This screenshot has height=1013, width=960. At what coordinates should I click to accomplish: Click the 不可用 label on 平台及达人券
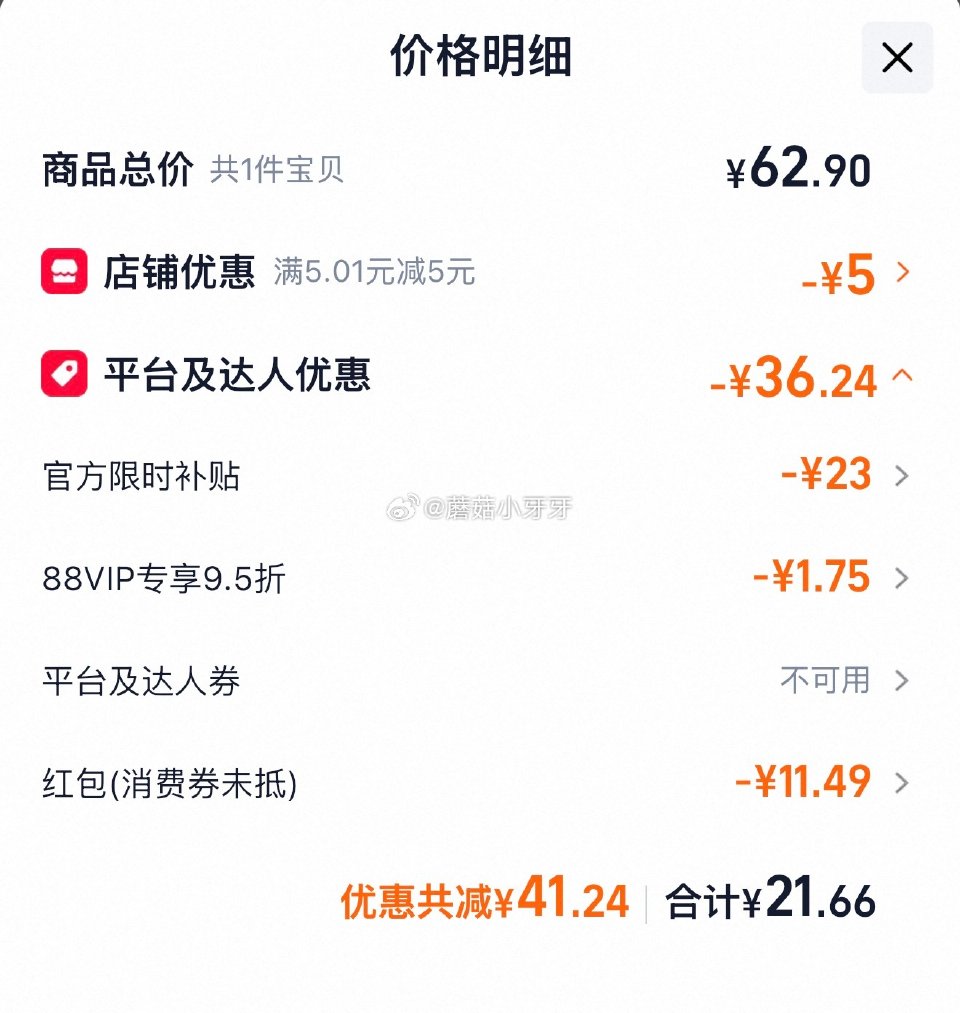tap(824, 680)
